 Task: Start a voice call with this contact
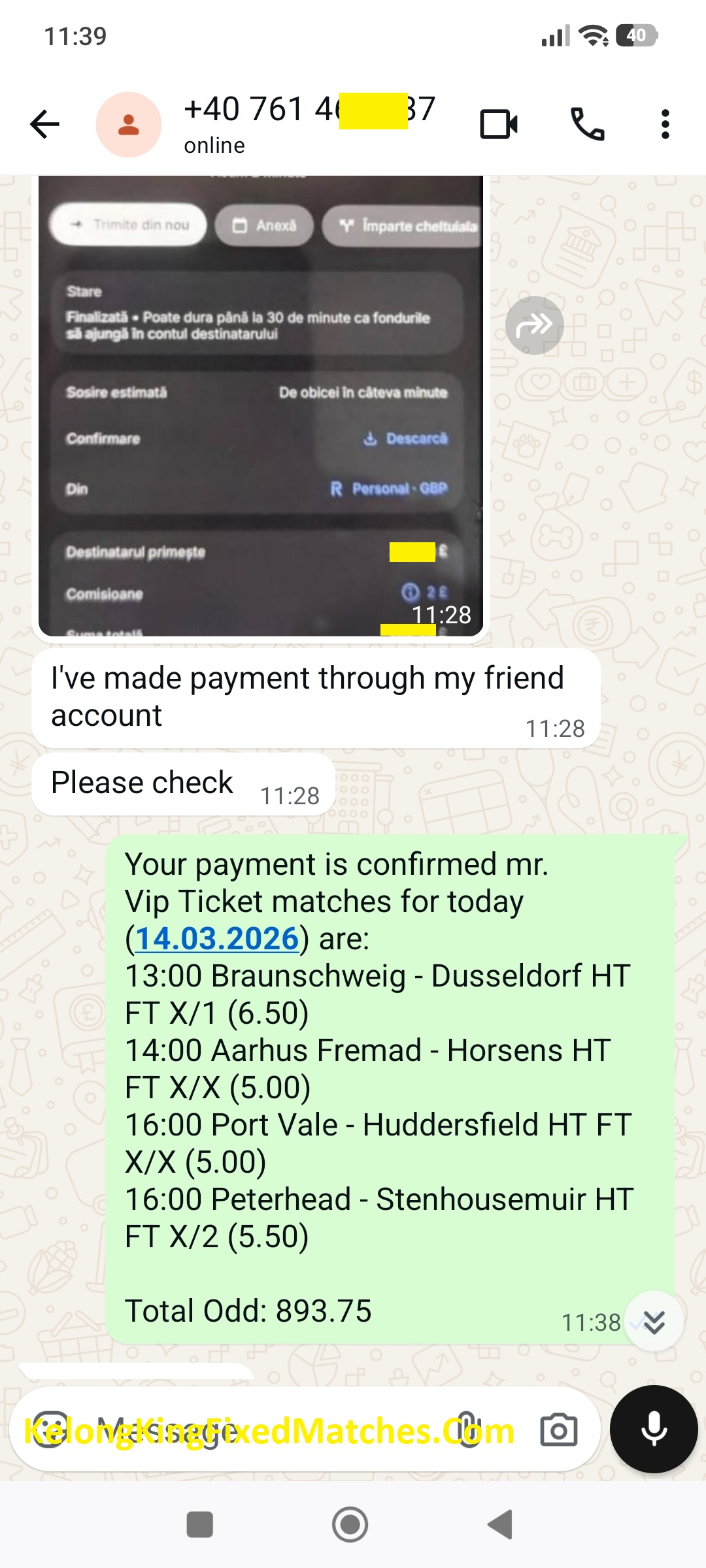[x=588, y=124]
